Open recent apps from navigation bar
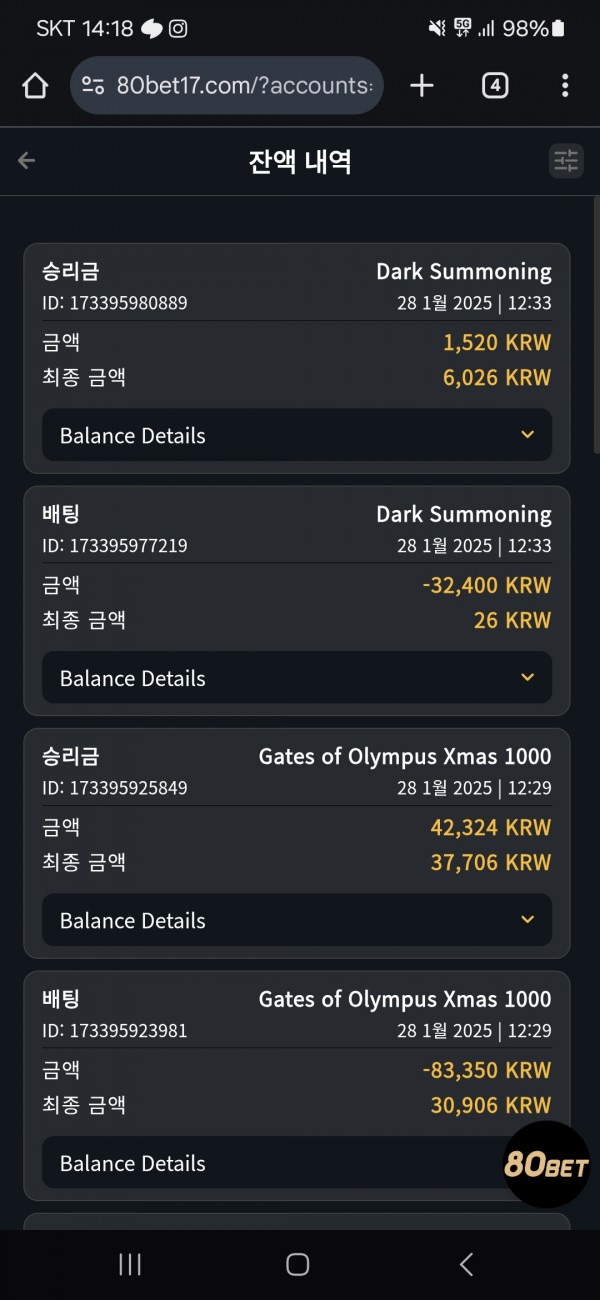The image size is (600, 1300). [x=130, y=1264]
